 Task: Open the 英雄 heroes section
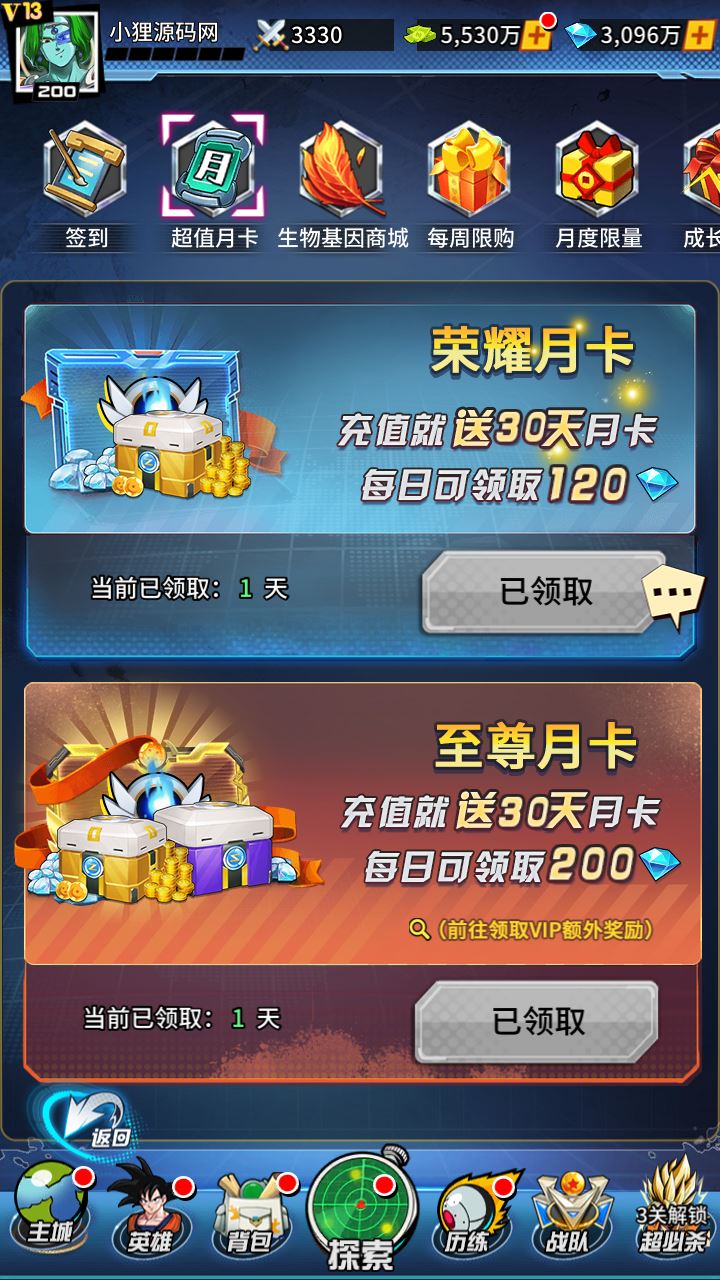click(x=150, y=1212)
